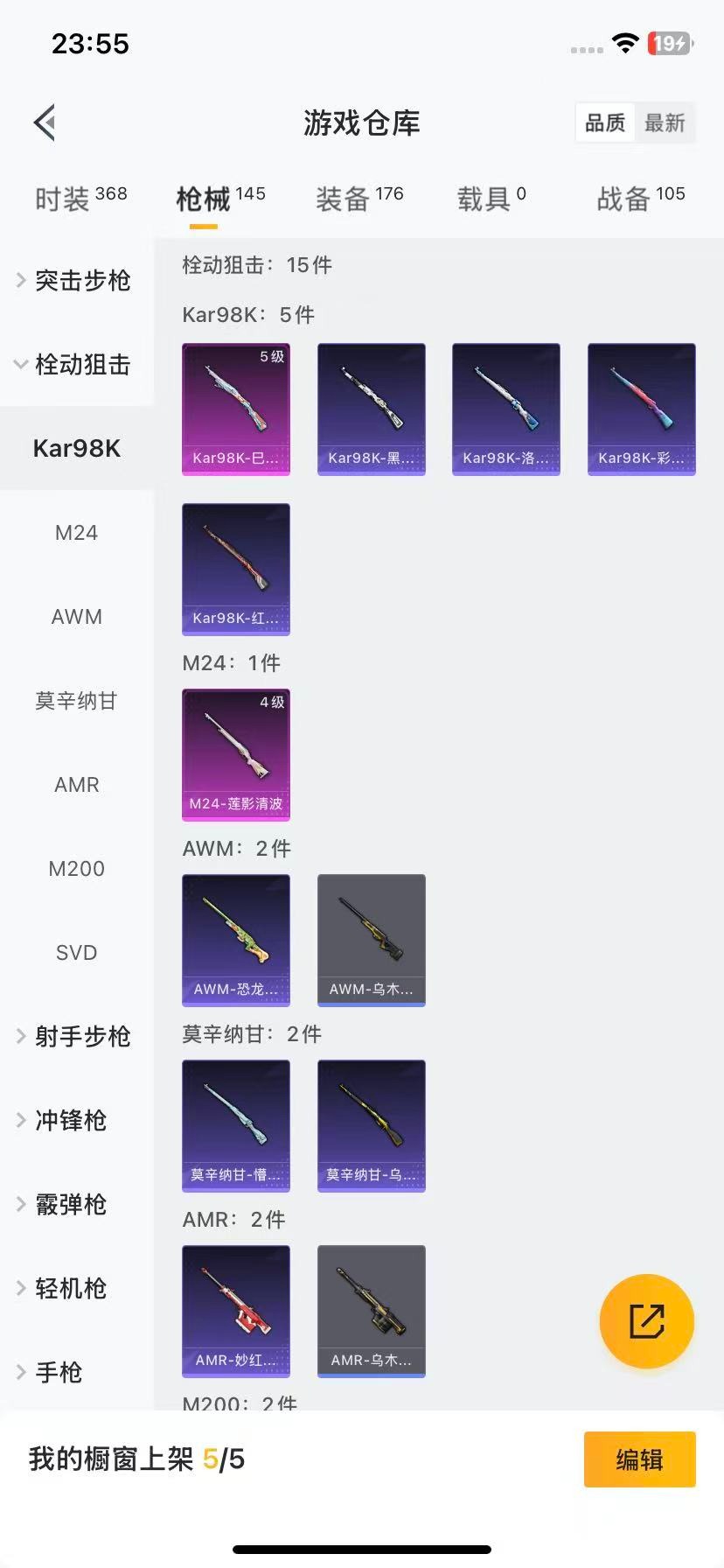Select SVD in the sidebar
Image resolution: width=724 pixels, height=1568 pixels.
(76, 952)
